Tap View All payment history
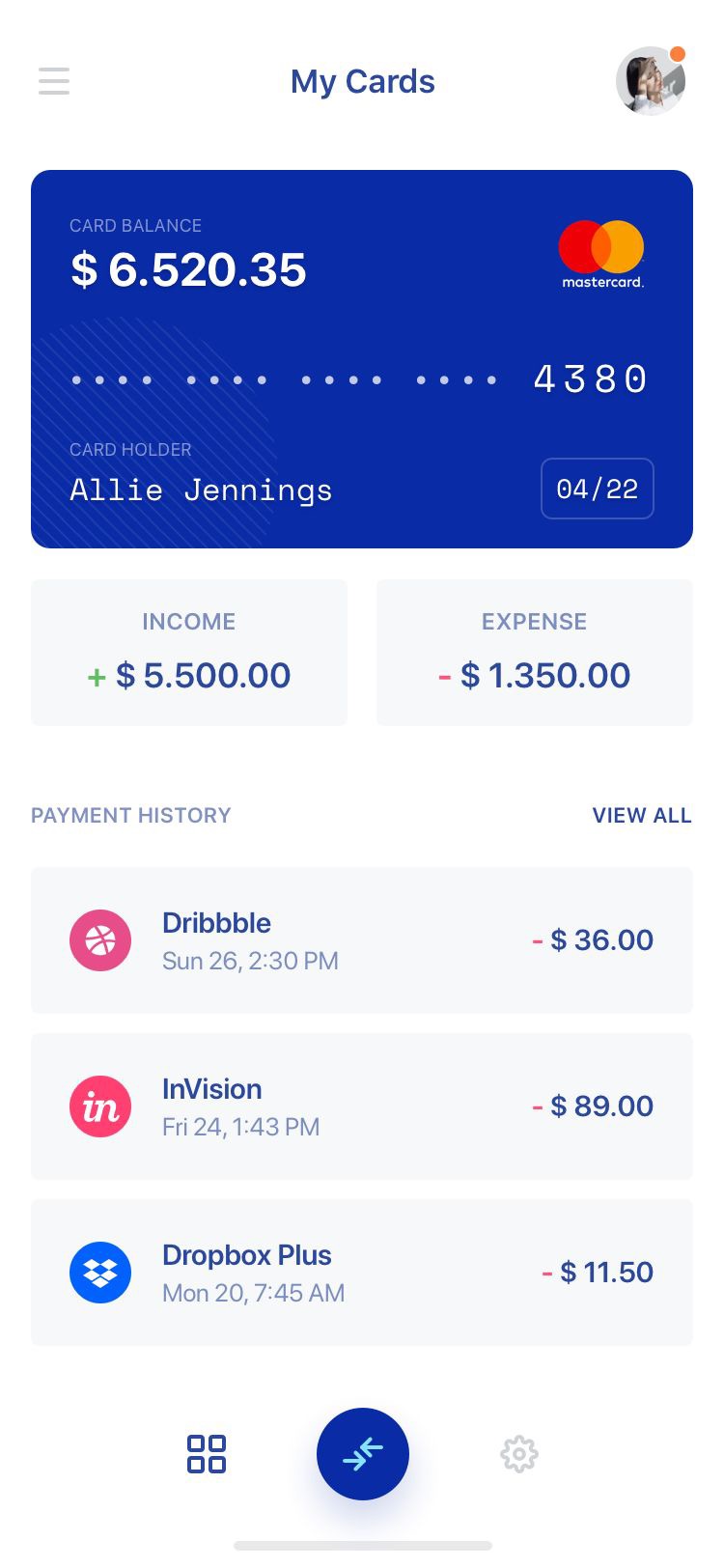The height and width of the screenshot is (1568, 724). 642,816
